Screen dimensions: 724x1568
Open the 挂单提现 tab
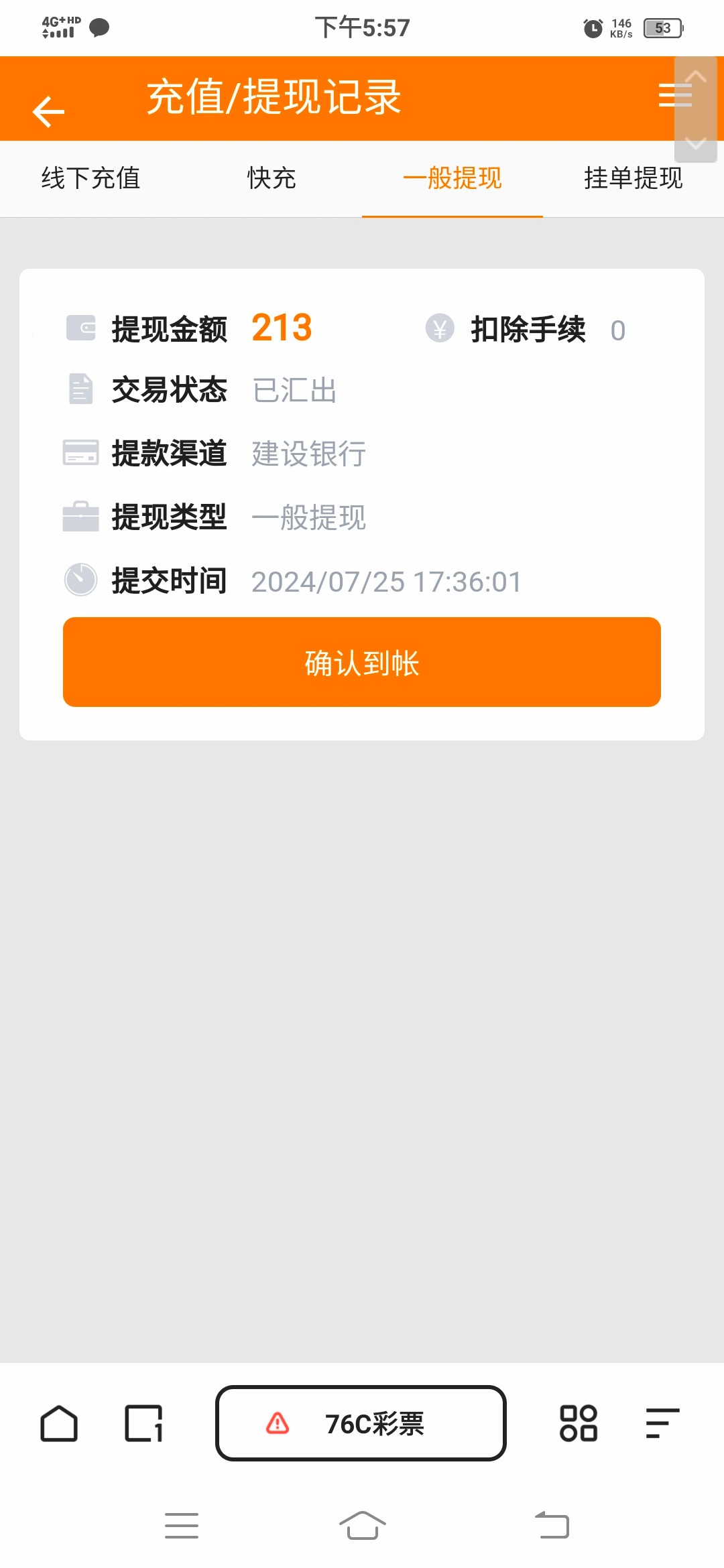(x=633, y=178)
